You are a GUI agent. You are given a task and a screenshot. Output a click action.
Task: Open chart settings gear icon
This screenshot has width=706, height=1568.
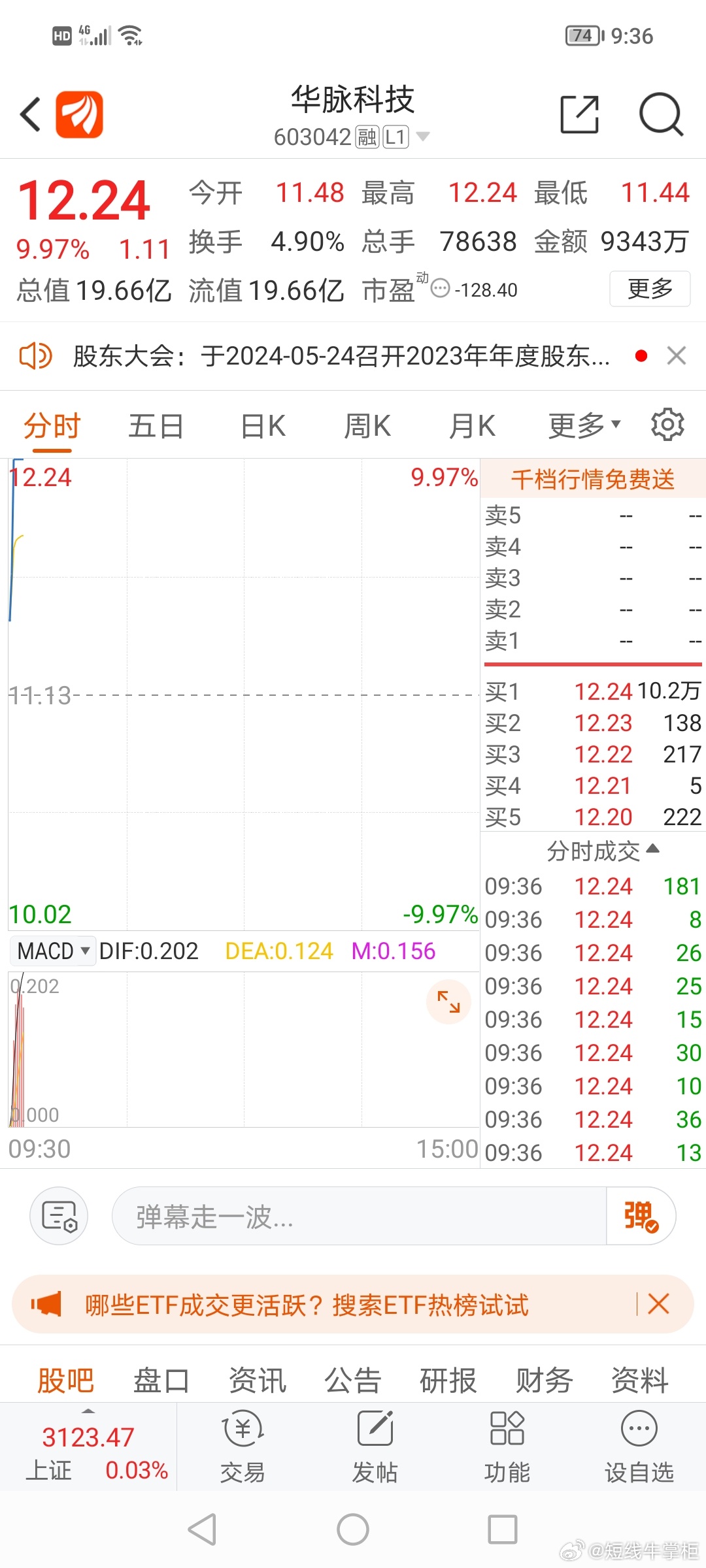point(667,425)
